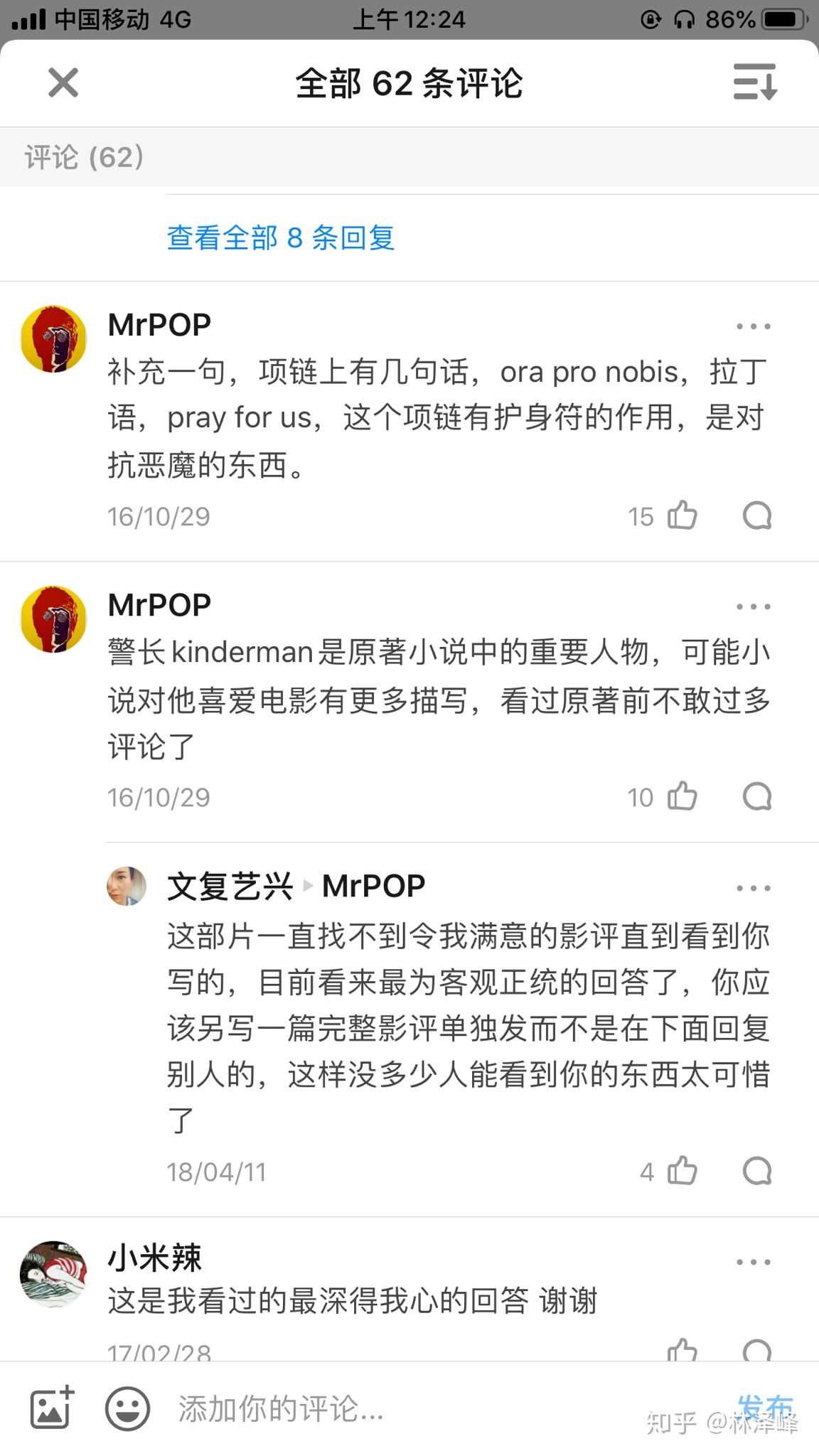Reply to MrPOP's necklace comment
The width and height of the screenshot is (819, 1456).
(x=756, y=515)
